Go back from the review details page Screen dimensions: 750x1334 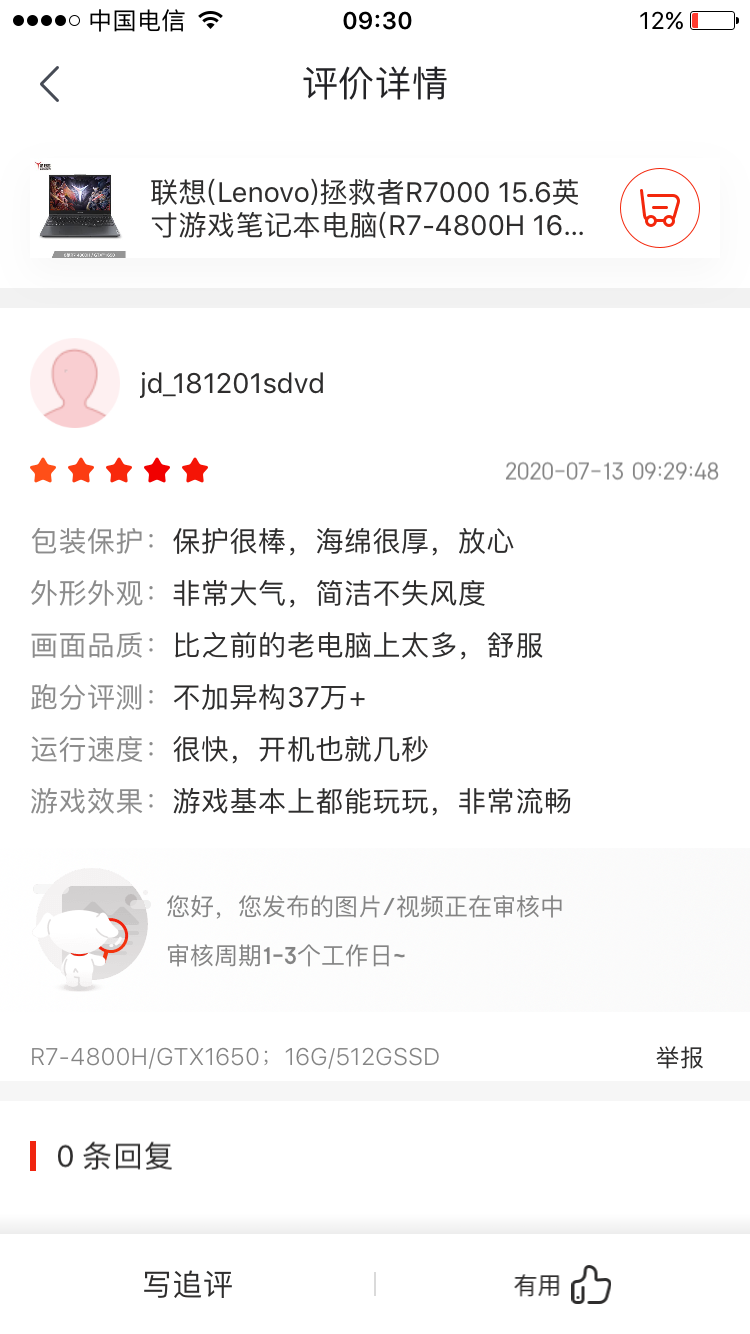[50, 84]
